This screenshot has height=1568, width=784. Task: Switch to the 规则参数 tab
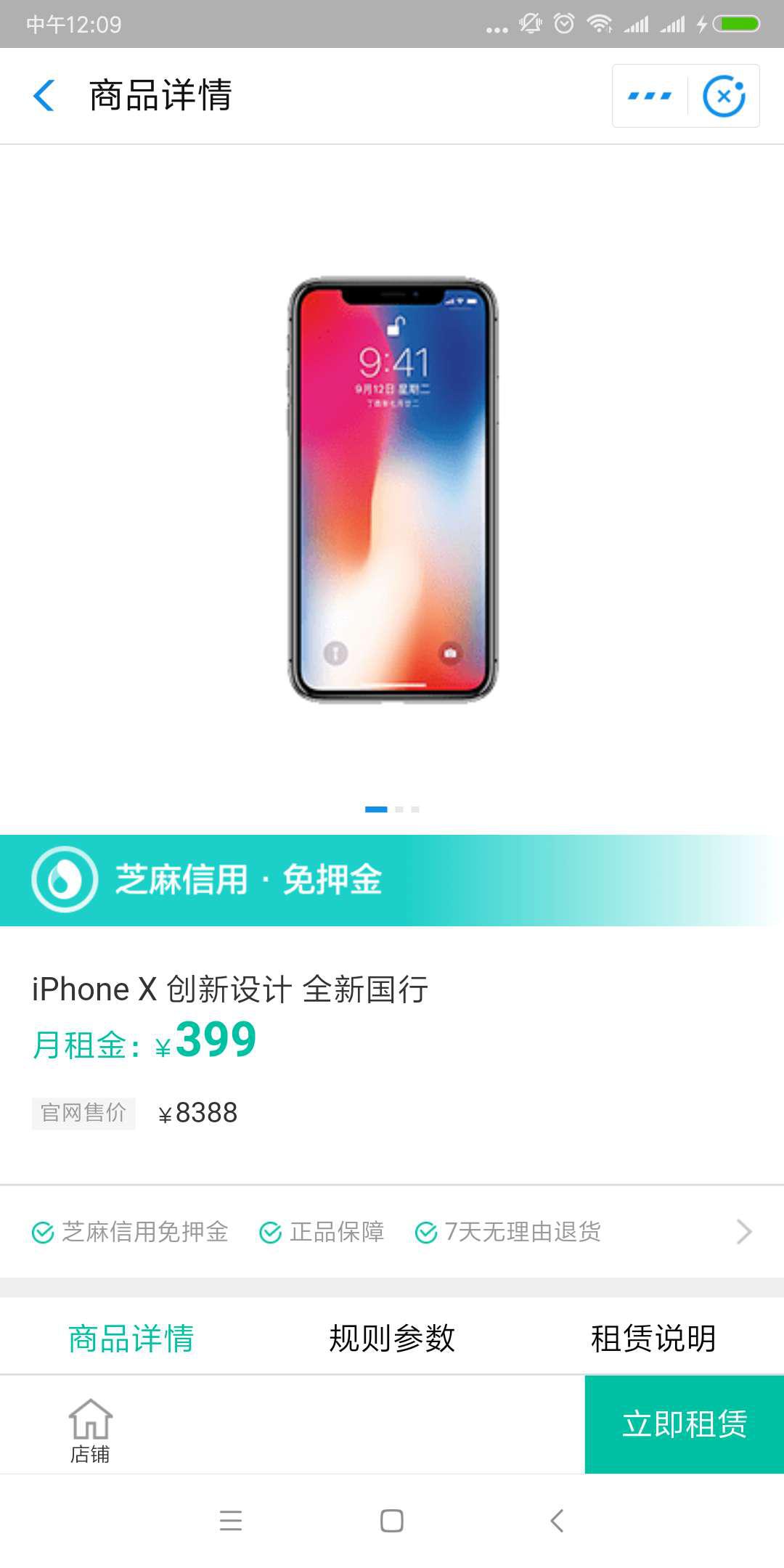click(x=392, y=1338)
